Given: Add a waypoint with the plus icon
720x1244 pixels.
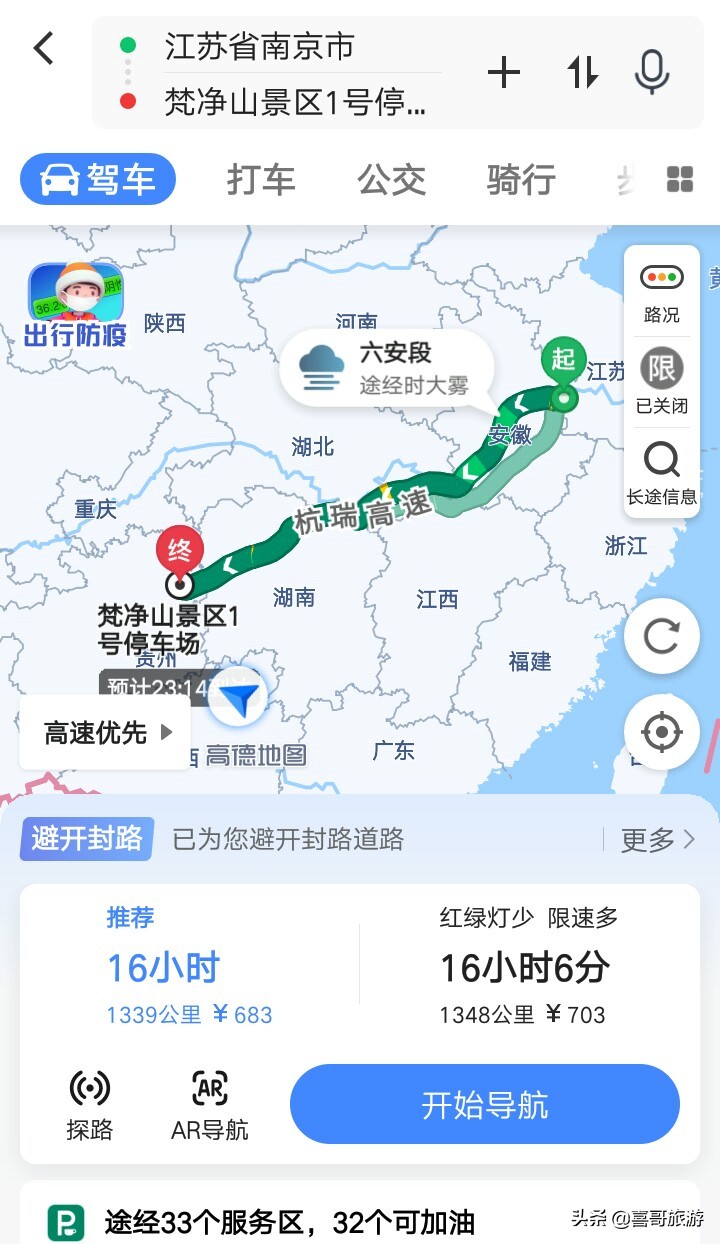Looking at the screenshot, I should pyautogui.click(x=504, y=73).
